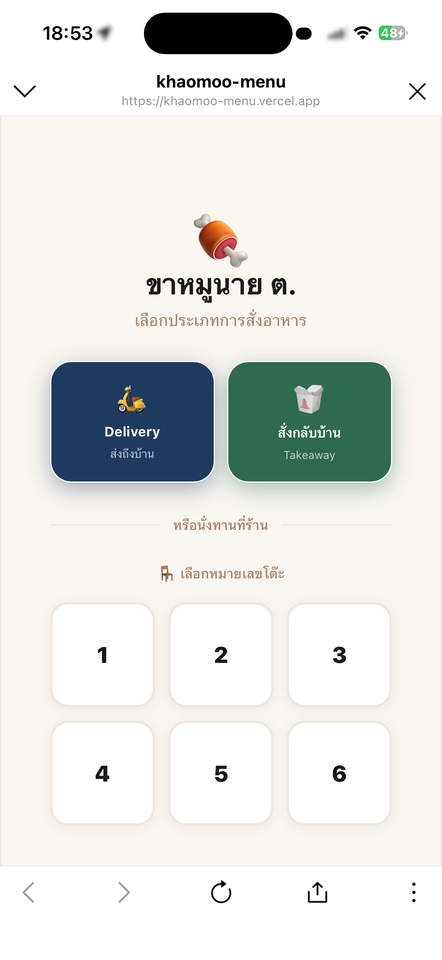This screenshot has width=442, height=960.
Task: Pick table number 1
Action: click(x=102, y=654)
